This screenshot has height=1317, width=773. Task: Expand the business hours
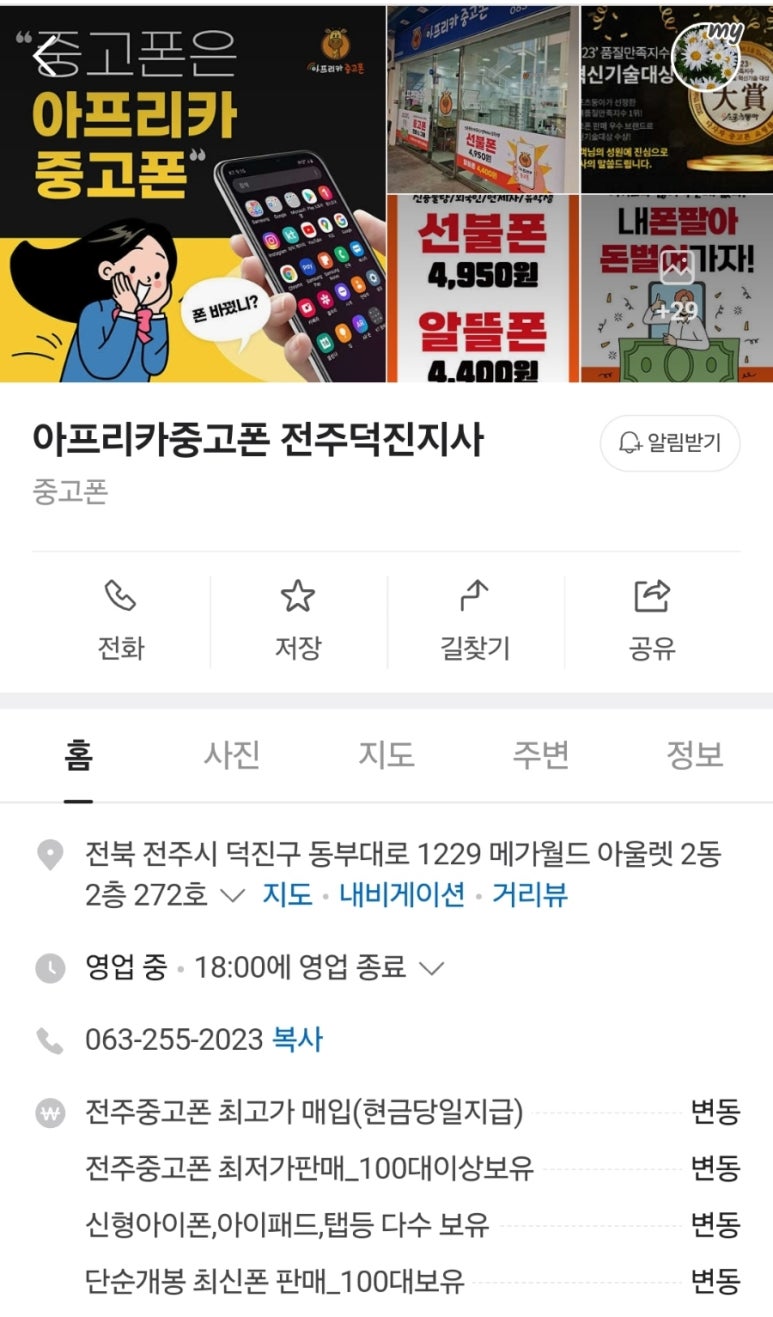(432, 968)
